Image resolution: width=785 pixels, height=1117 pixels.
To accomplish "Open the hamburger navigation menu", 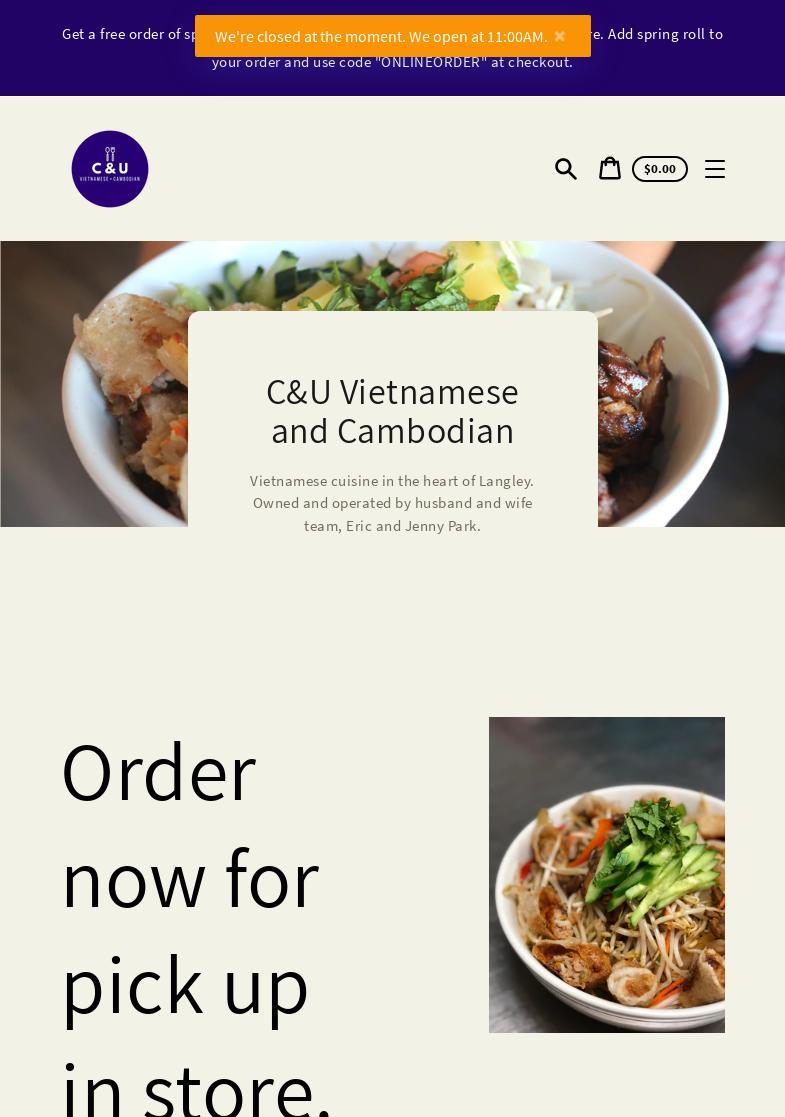I will click(714, 169).
